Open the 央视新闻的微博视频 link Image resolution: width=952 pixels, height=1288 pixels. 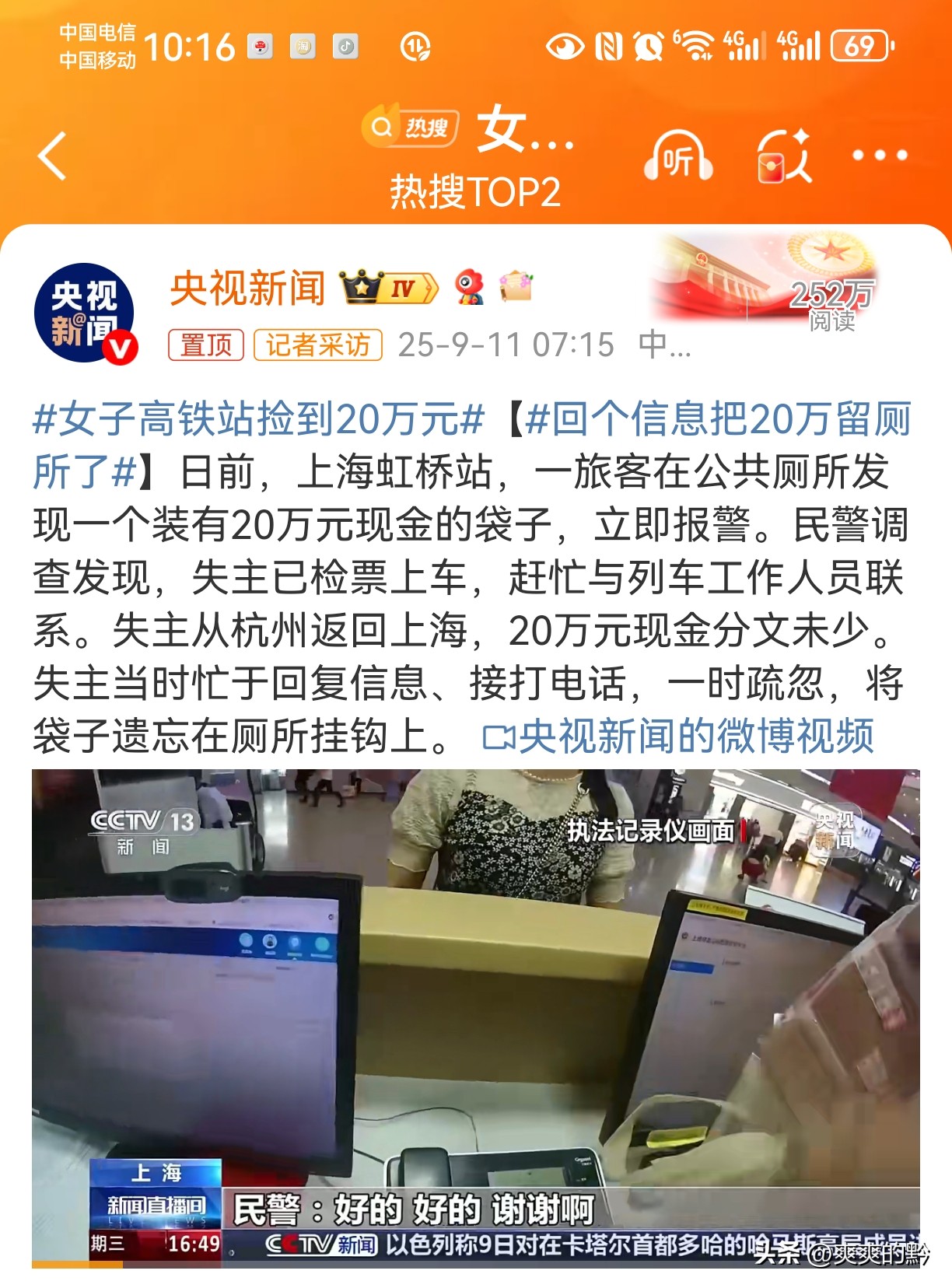click(x=681, y=737)
